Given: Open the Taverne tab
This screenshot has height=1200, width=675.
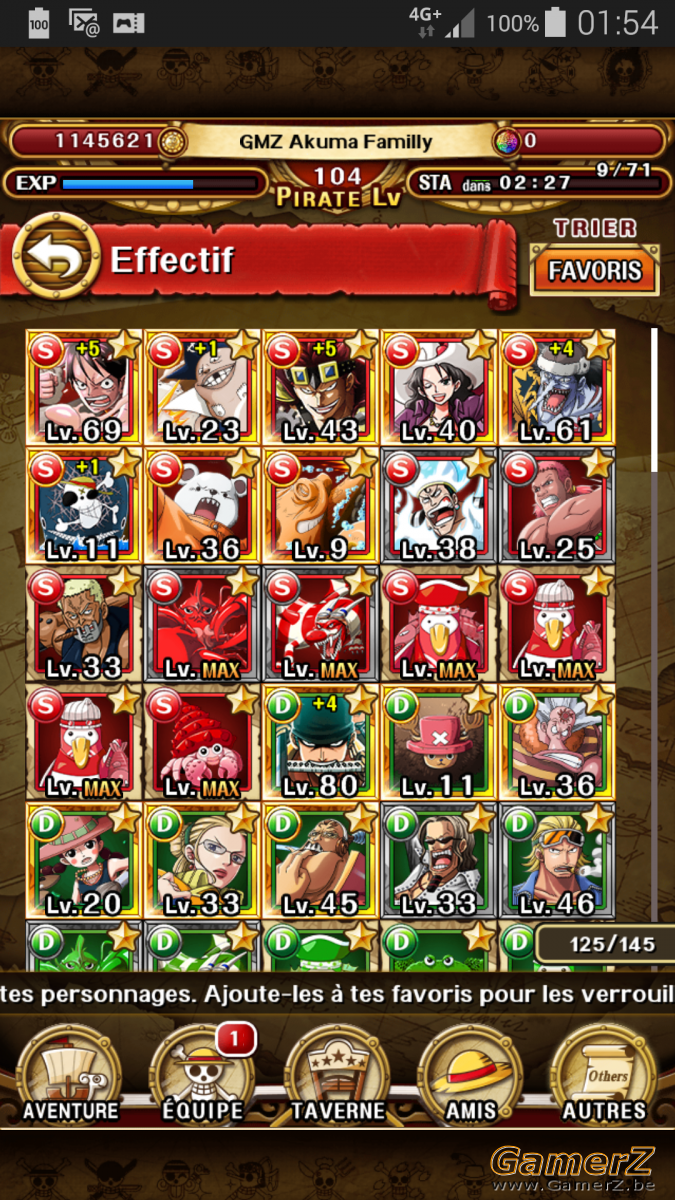Looking at the screenshot, I should coord(338,1076).
